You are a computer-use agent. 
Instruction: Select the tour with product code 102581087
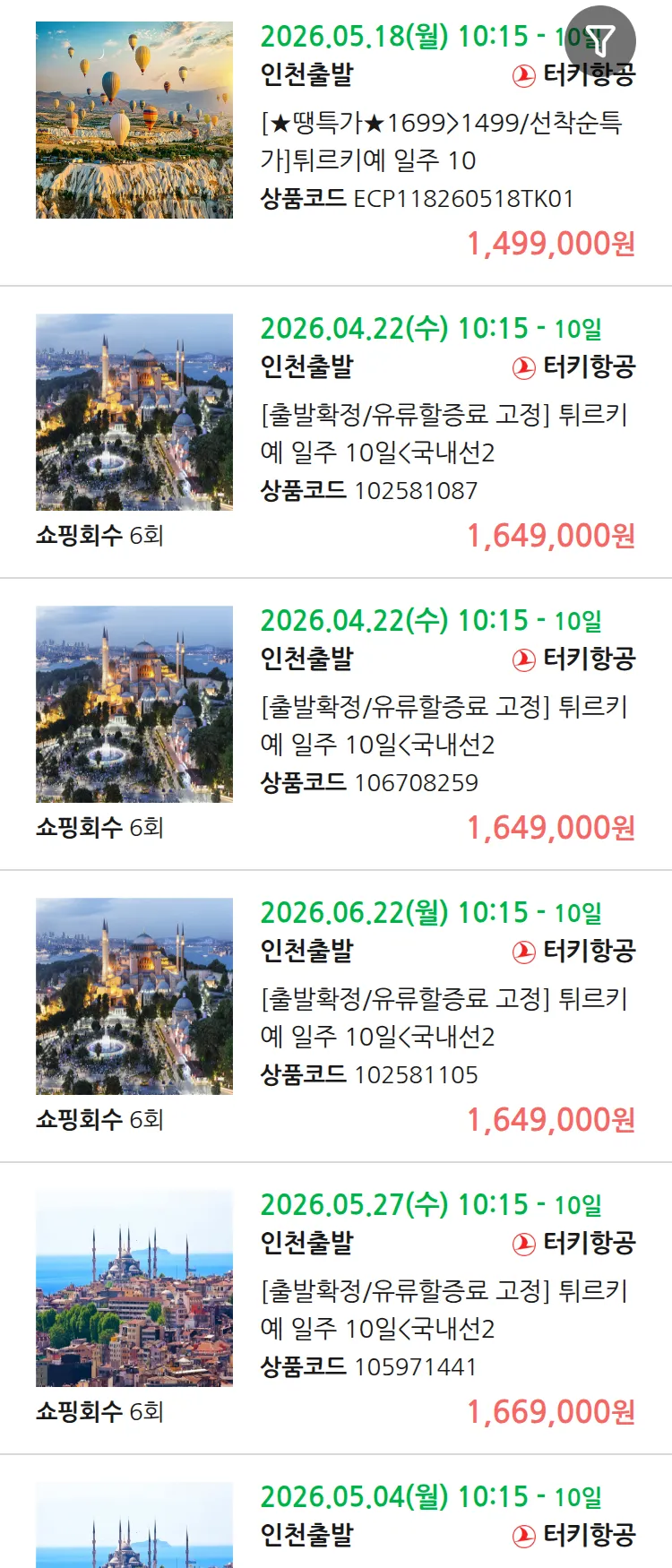tap(444, 434)
